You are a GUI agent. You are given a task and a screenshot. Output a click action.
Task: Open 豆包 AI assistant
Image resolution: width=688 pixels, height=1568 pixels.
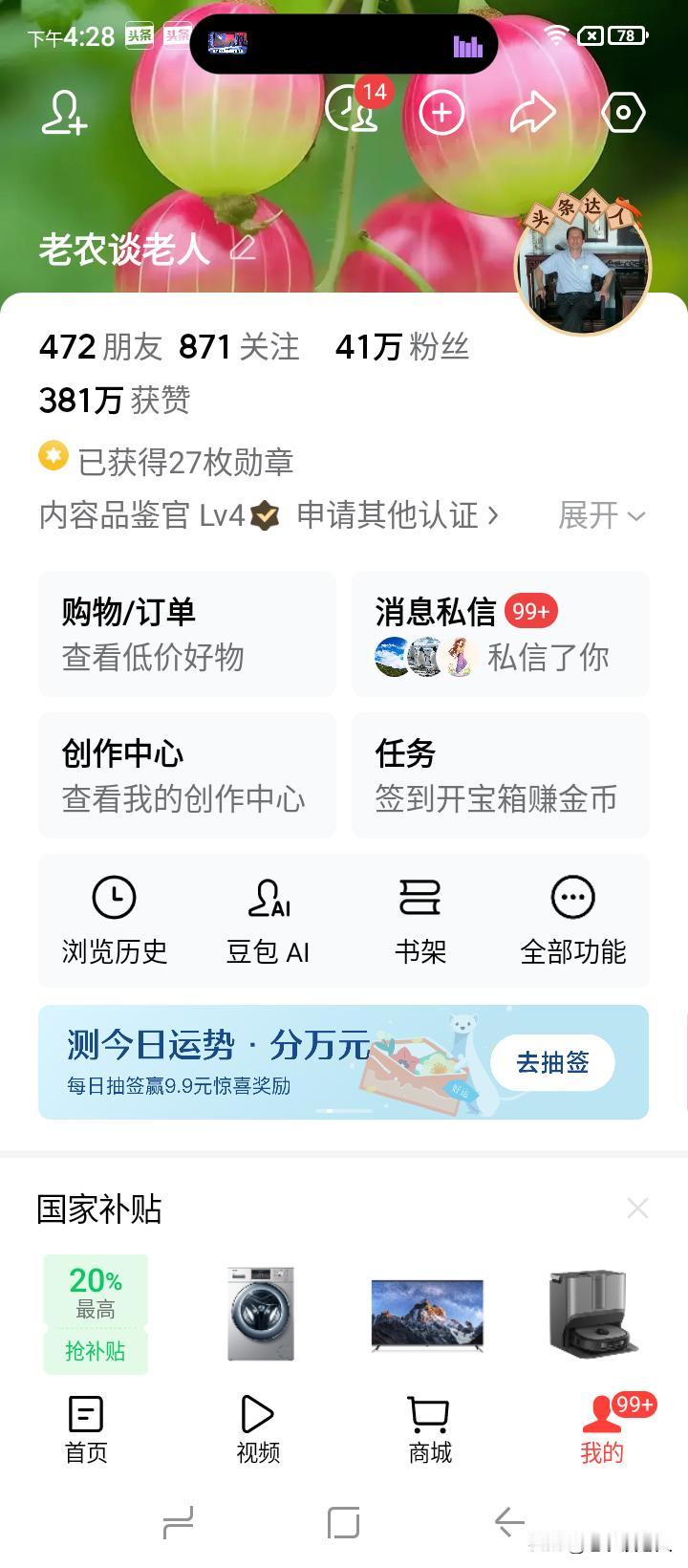click(x=267, y=920)
